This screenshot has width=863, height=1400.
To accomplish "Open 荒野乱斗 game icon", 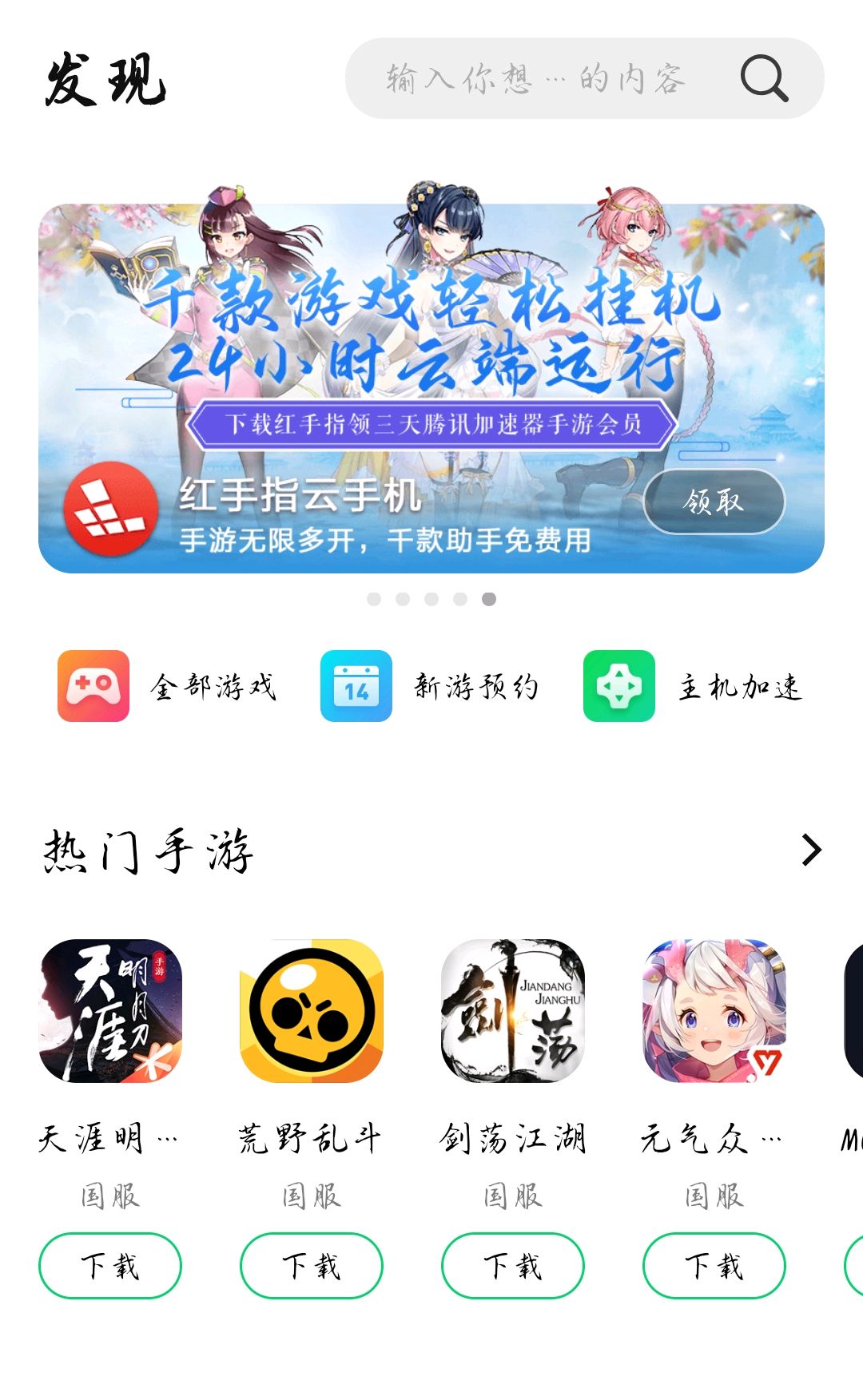I will [312, 1010].
